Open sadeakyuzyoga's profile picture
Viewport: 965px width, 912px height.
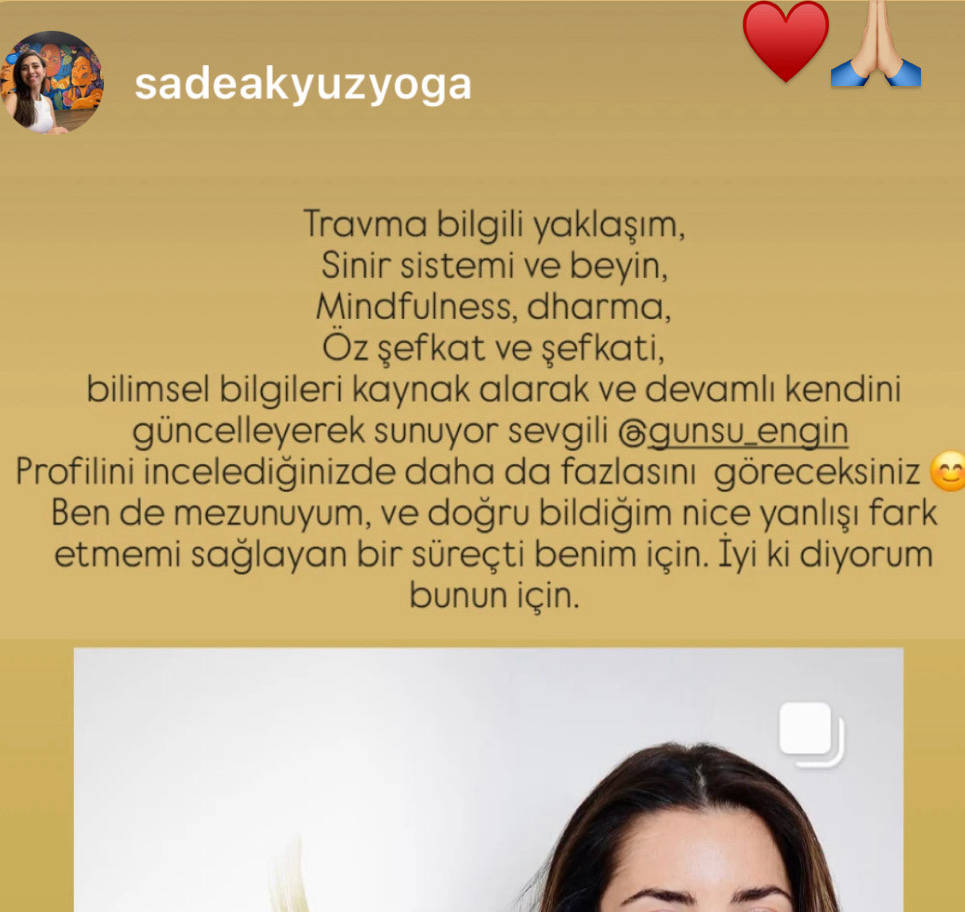coord(53,82)
